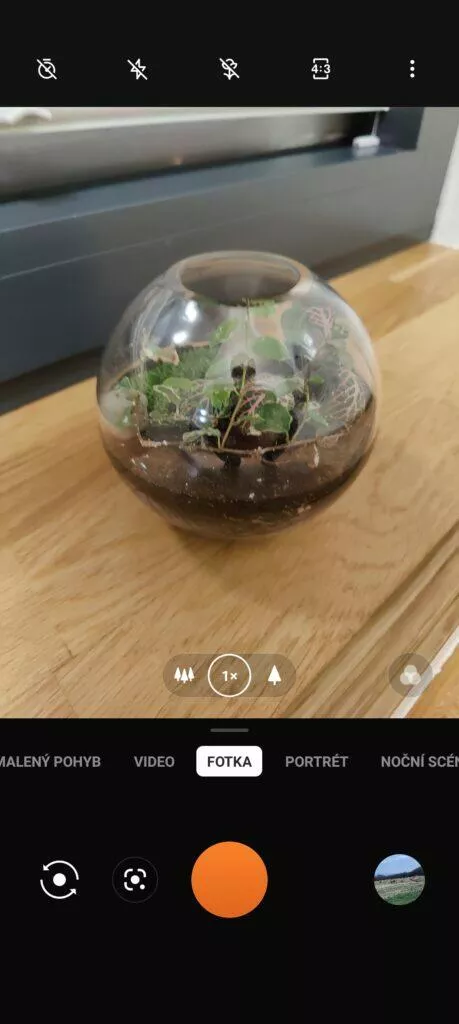Switch to PORTRÉT mode
Image resolution: width=459 pixels, height=1024 pixels.
click(317, 761)
